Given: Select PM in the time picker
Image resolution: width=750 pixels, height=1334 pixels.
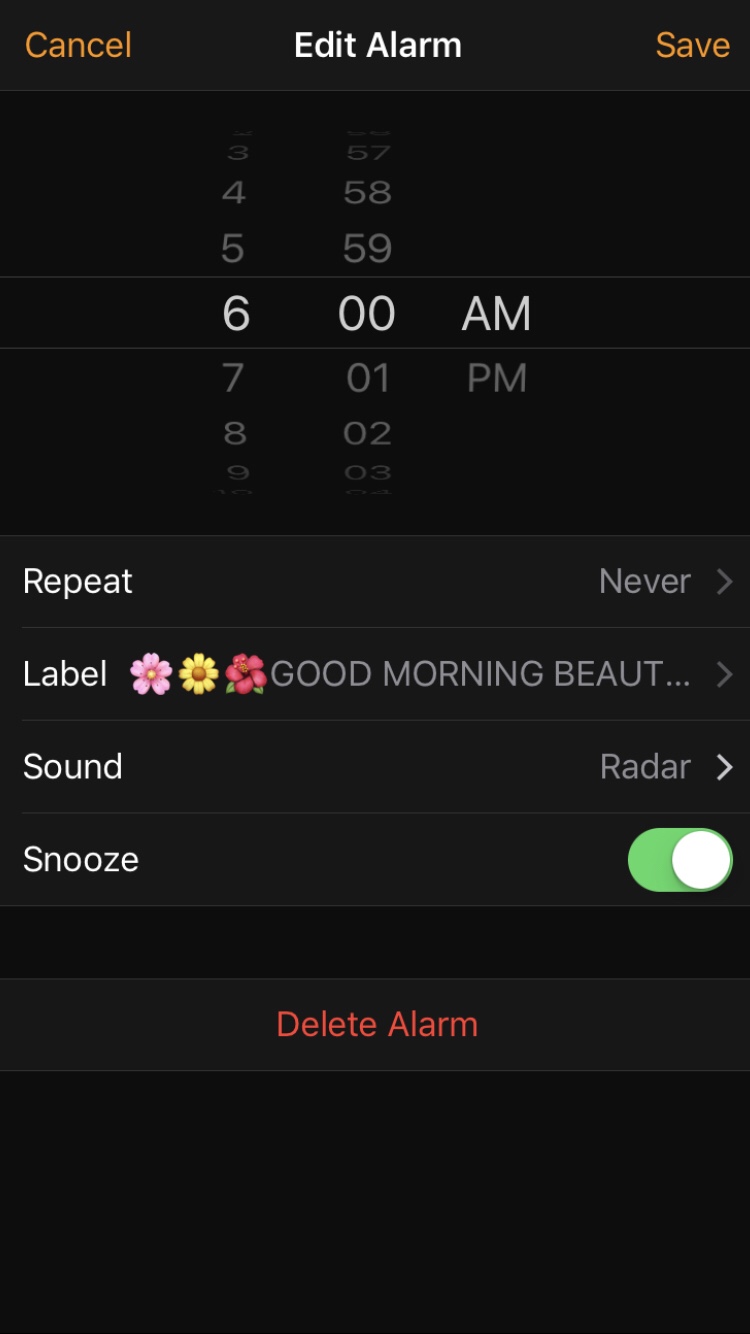Looking at the screenshot, I should pyautogui.click(x=496, y=378).
